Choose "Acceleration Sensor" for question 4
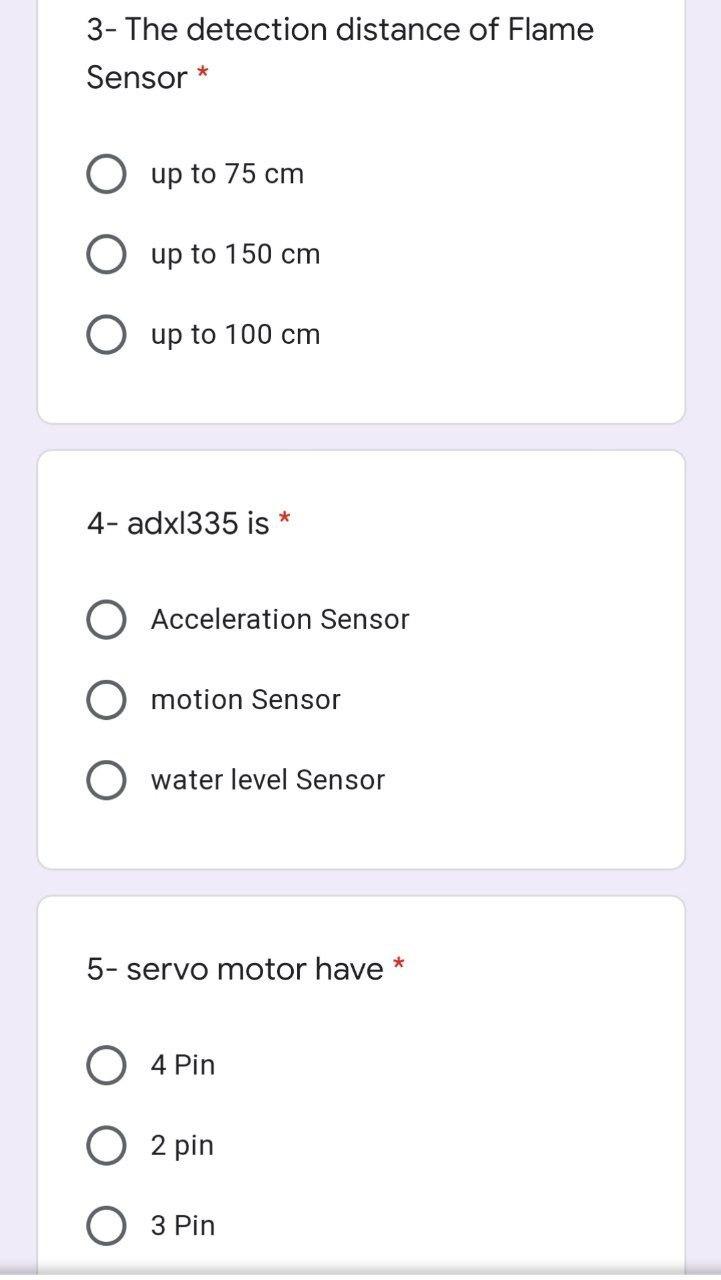The image size is (721, 1280). tap(107, 619)
